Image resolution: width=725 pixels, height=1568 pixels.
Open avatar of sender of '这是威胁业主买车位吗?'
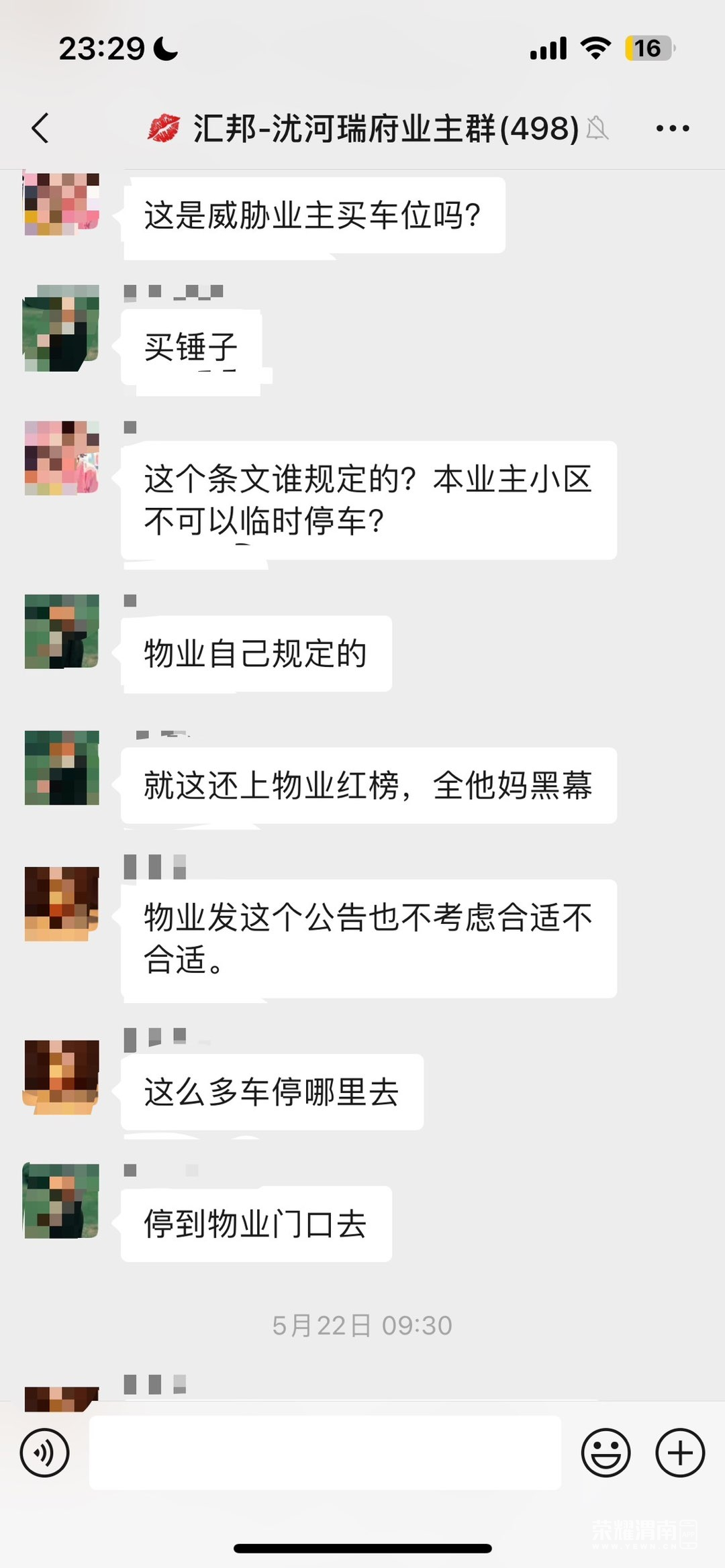point(62,204)
